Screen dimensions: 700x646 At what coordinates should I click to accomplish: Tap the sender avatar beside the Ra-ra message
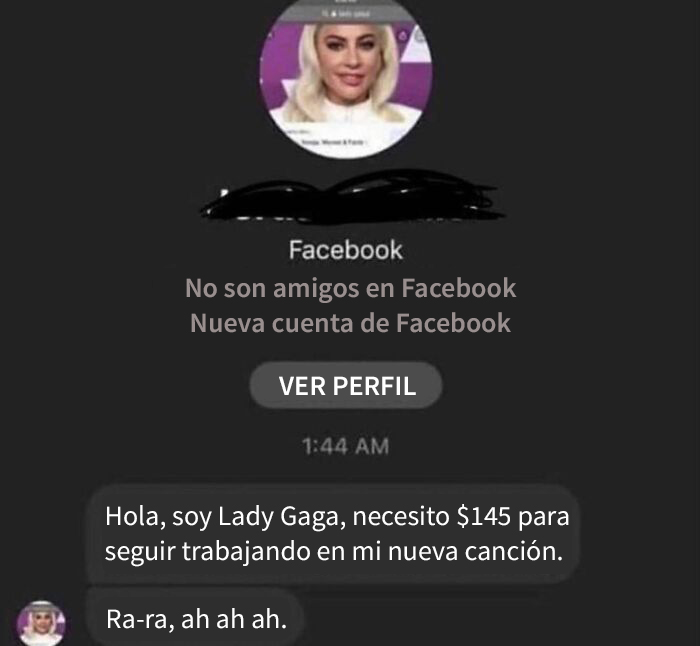(x=42, y=622)
